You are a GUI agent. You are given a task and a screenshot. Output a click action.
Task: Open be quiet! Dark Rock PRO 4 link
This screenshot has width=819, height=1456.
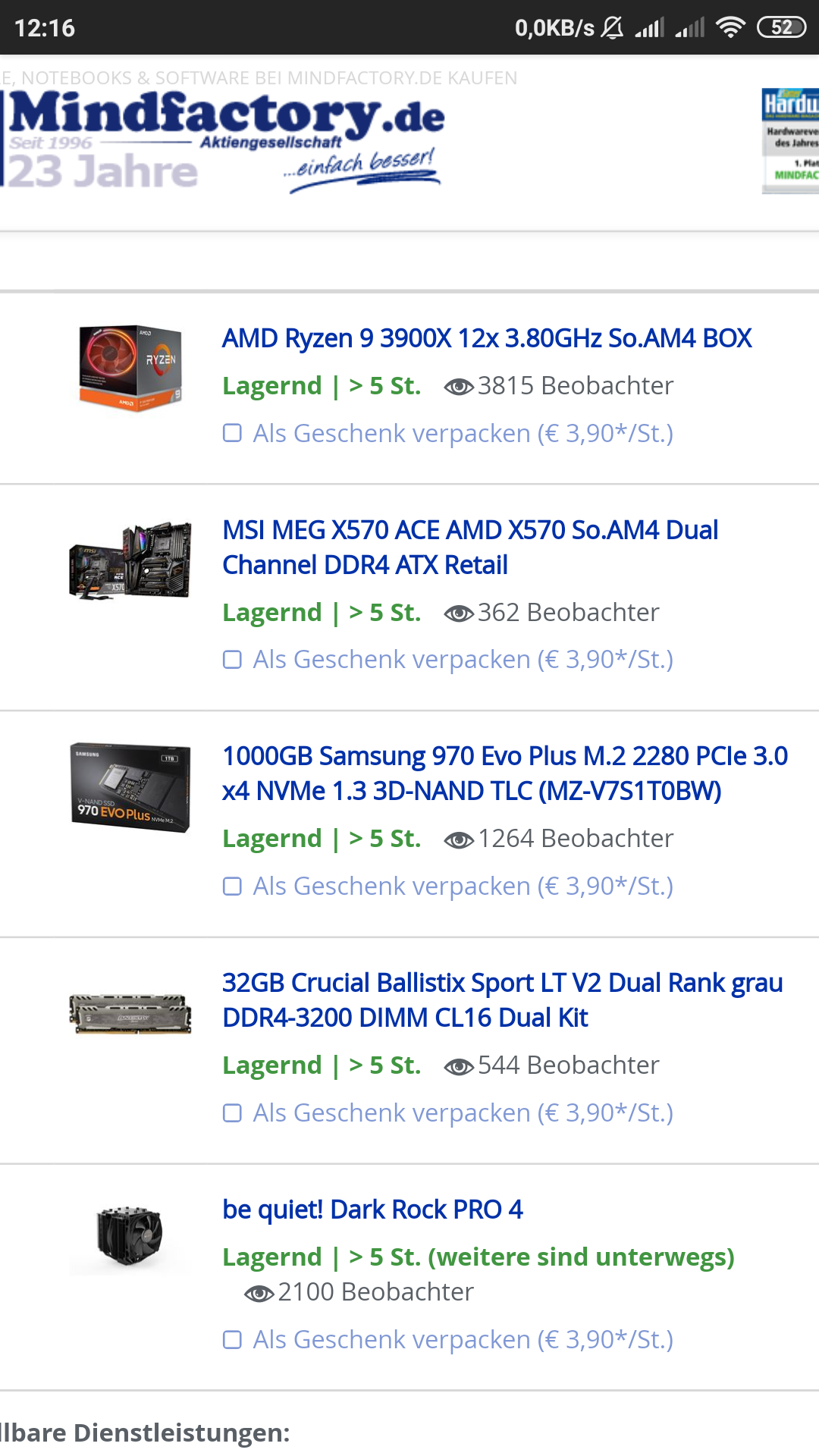pos(372,1210)
